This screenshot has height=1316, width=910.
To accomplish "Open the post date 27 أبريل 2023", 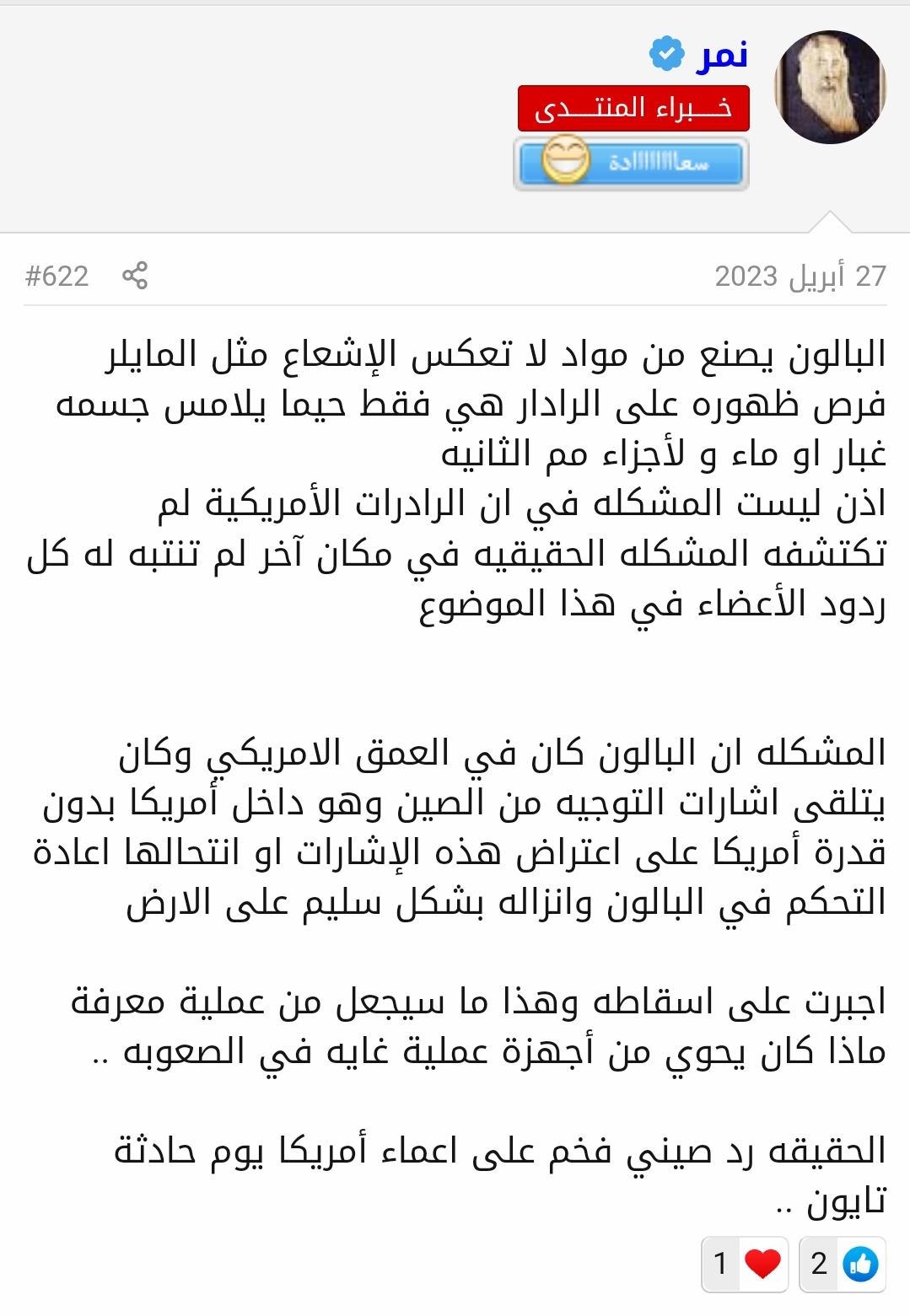I will [800, 276].
